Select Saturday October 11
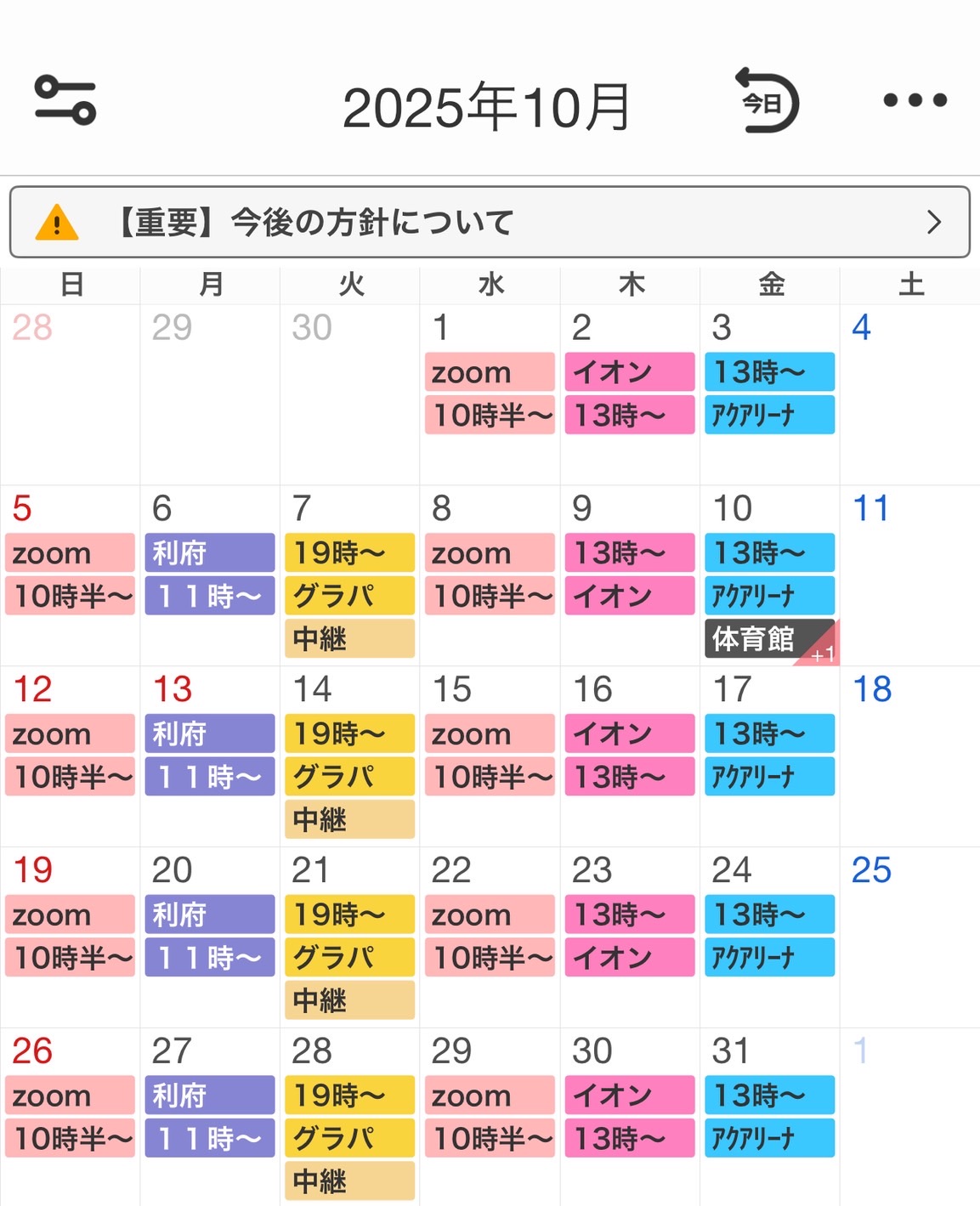Screen dimensions: 980x1206 [x=909, y=575]
